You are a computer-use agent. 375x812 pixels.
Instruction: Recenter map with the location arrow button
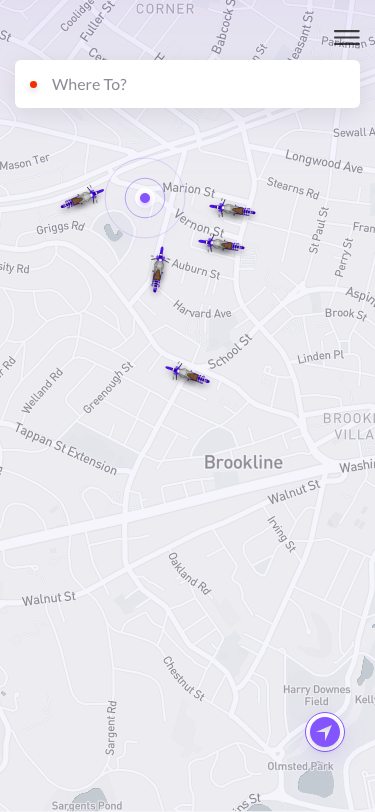click(x=325, y=732)
